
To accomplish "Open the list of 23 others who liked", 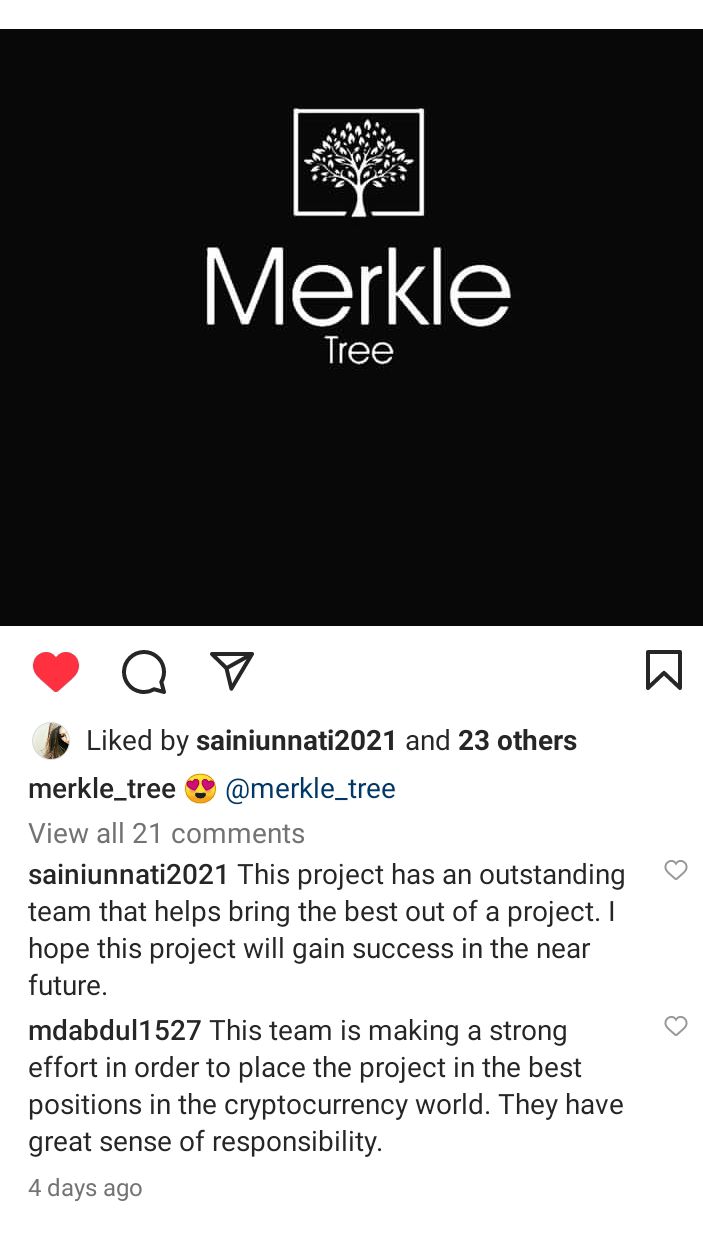I will (517, 741).
